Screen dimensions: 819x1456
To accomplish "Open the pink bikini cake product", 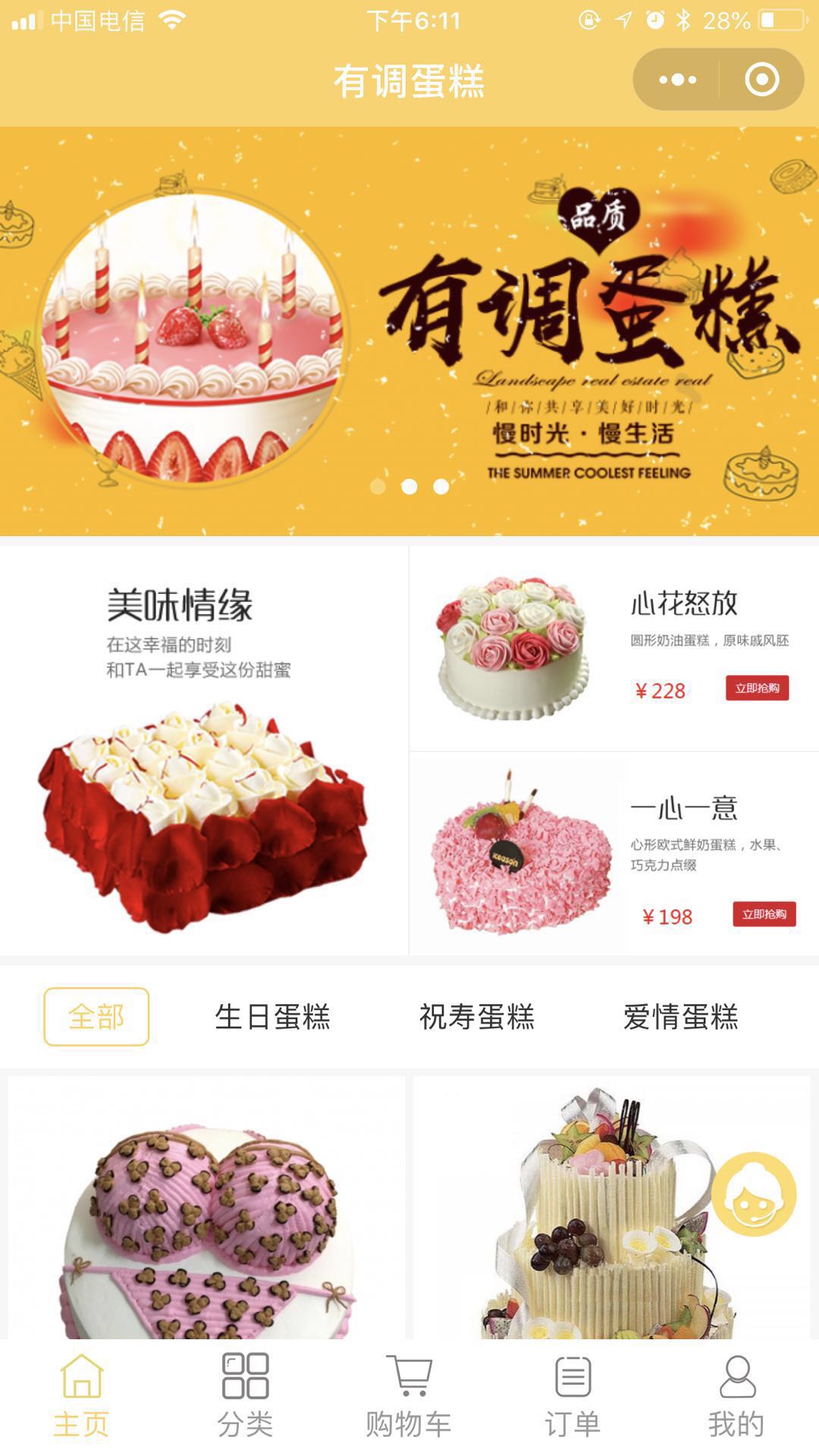I will 206,1213.
